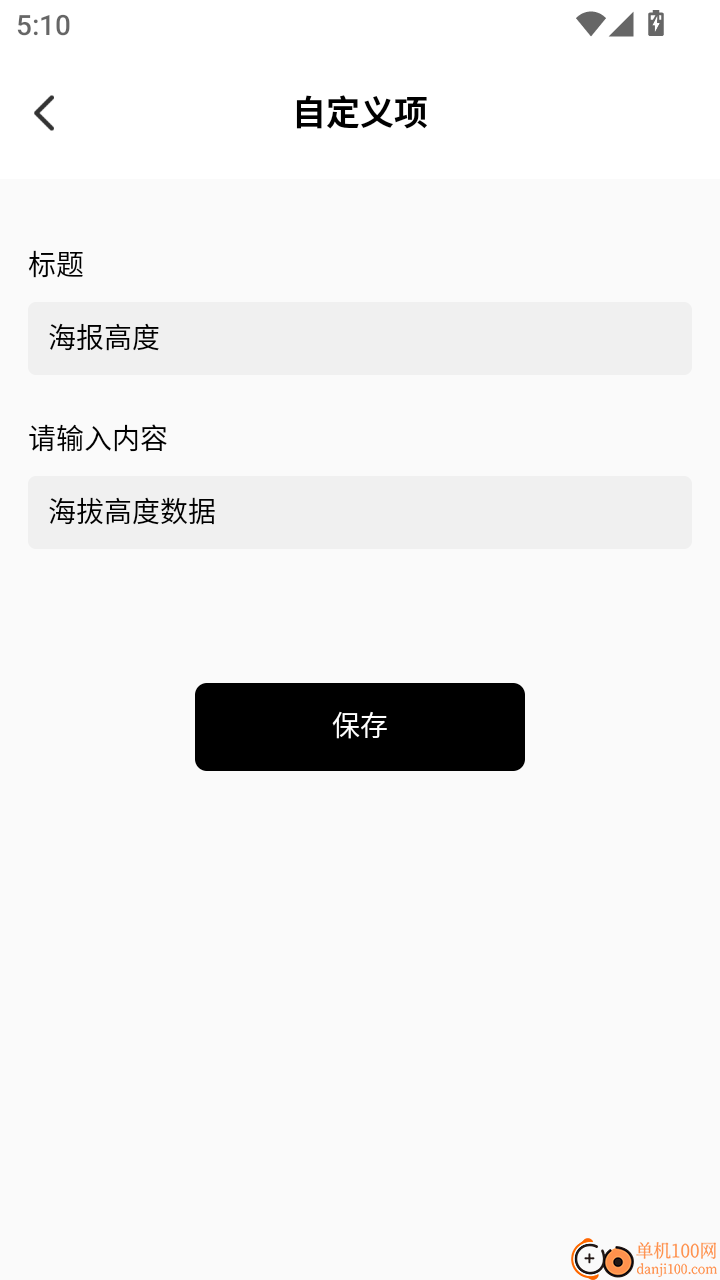Tap the 单机100网 watermark text
The height and width of the screenshot is (1280, 720).
pyautogui.click(x=671, y=1252)
